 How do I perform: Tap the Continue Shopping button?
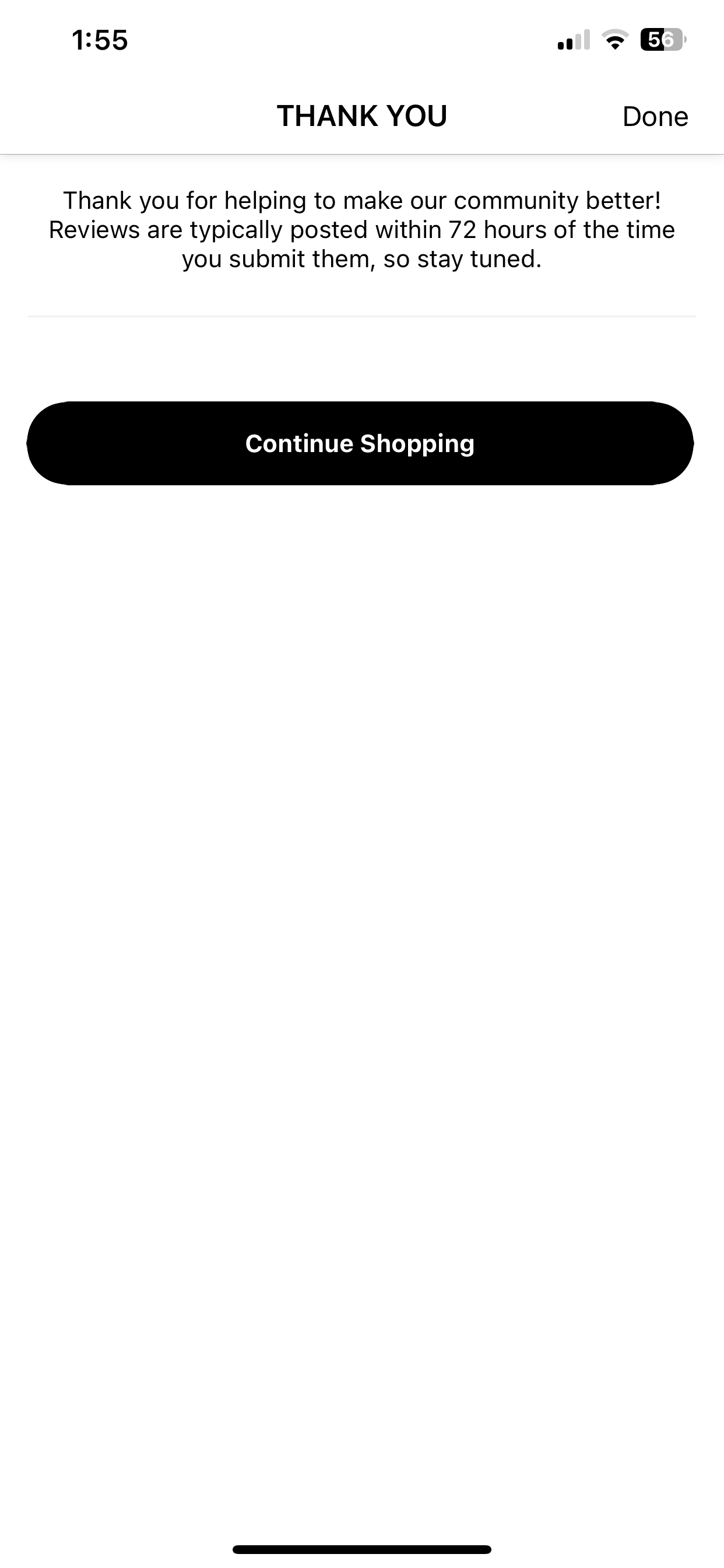click(x=360, y=443)
